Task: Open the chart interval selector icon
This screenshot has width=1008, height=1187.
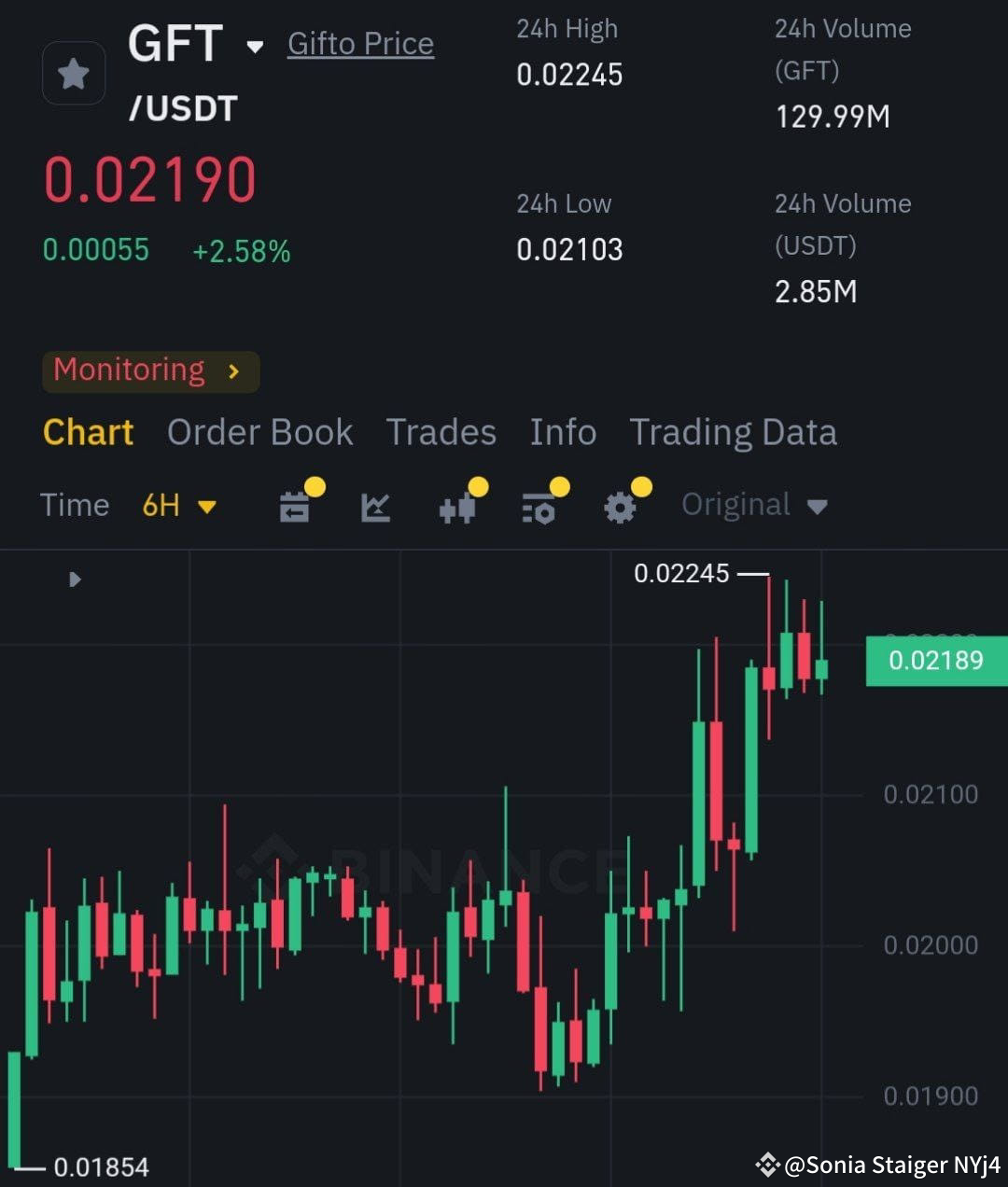Action: coord(296,506)
